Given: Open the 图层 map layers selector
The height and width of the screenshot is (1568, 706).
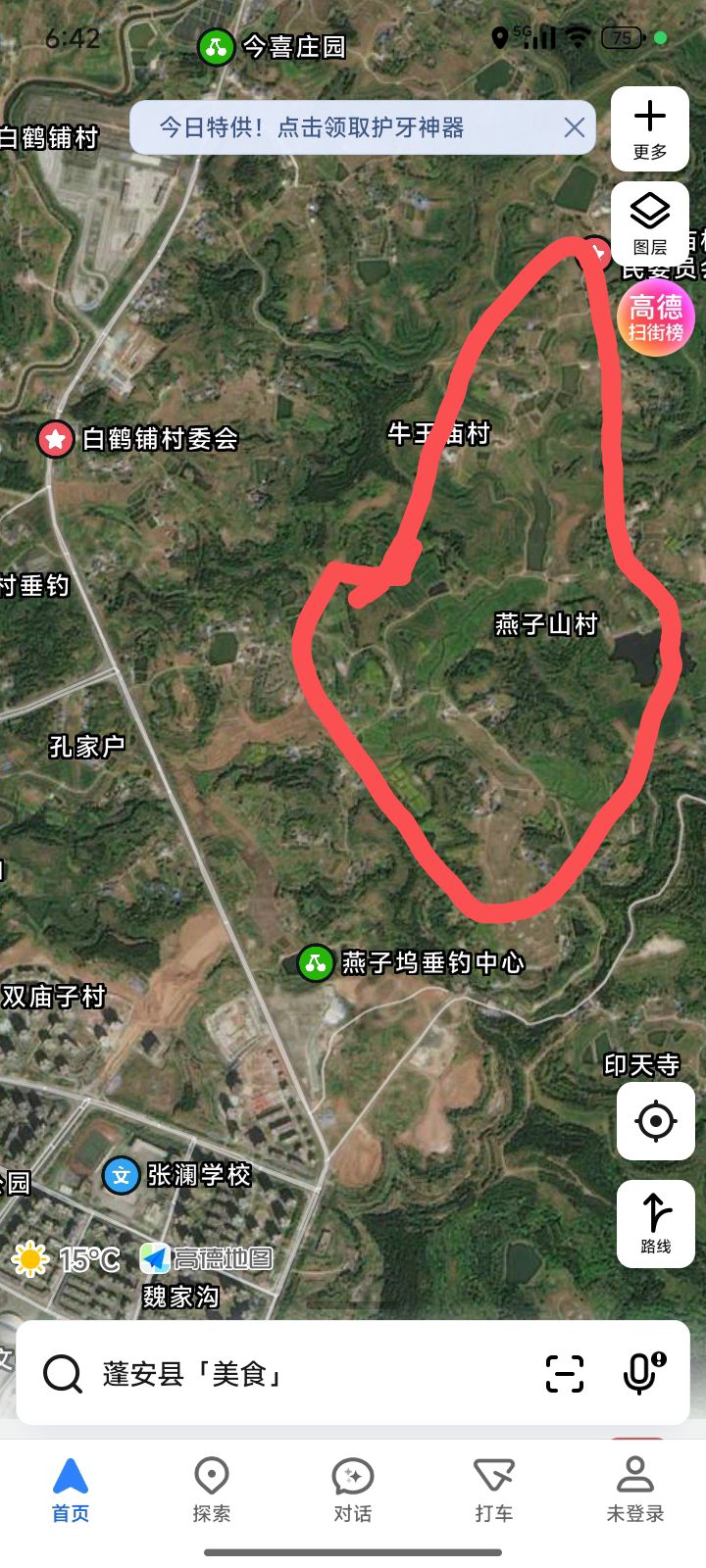Looking at the screenshot, I should point(649,222).
